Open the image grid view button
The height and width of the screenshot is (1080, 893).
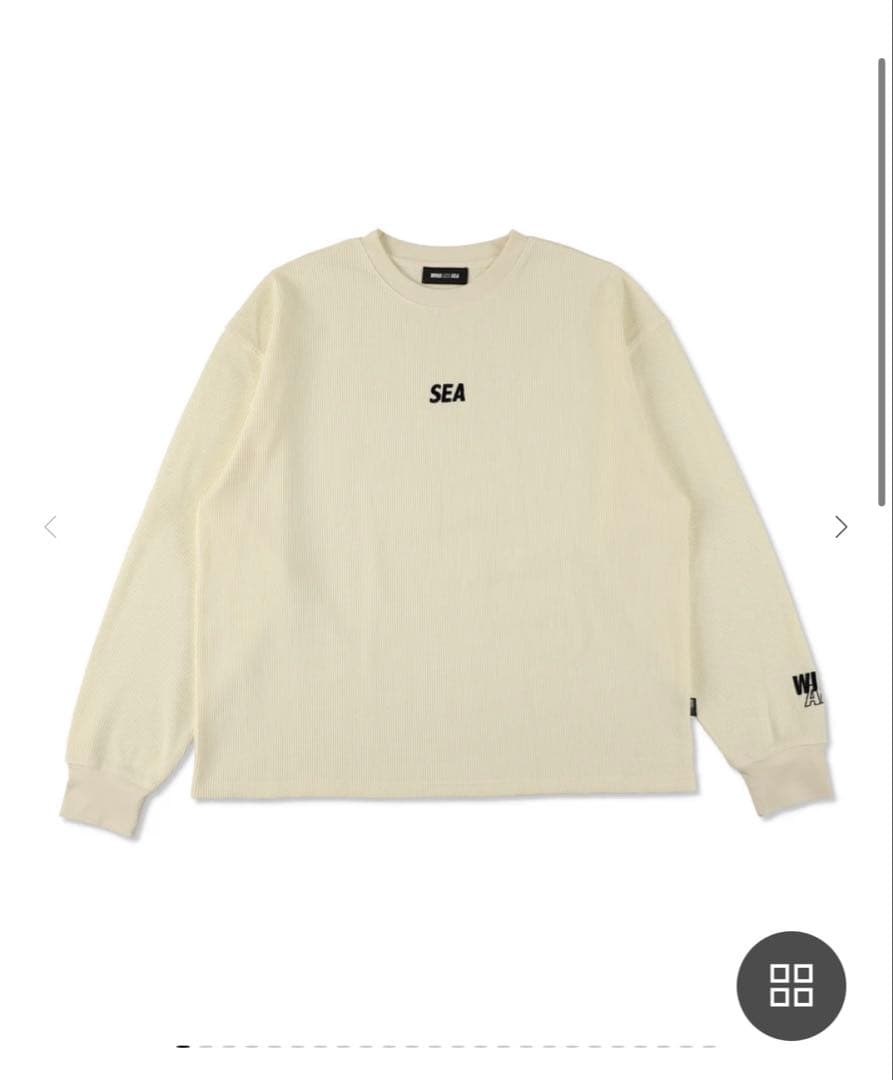click(791, 985)
